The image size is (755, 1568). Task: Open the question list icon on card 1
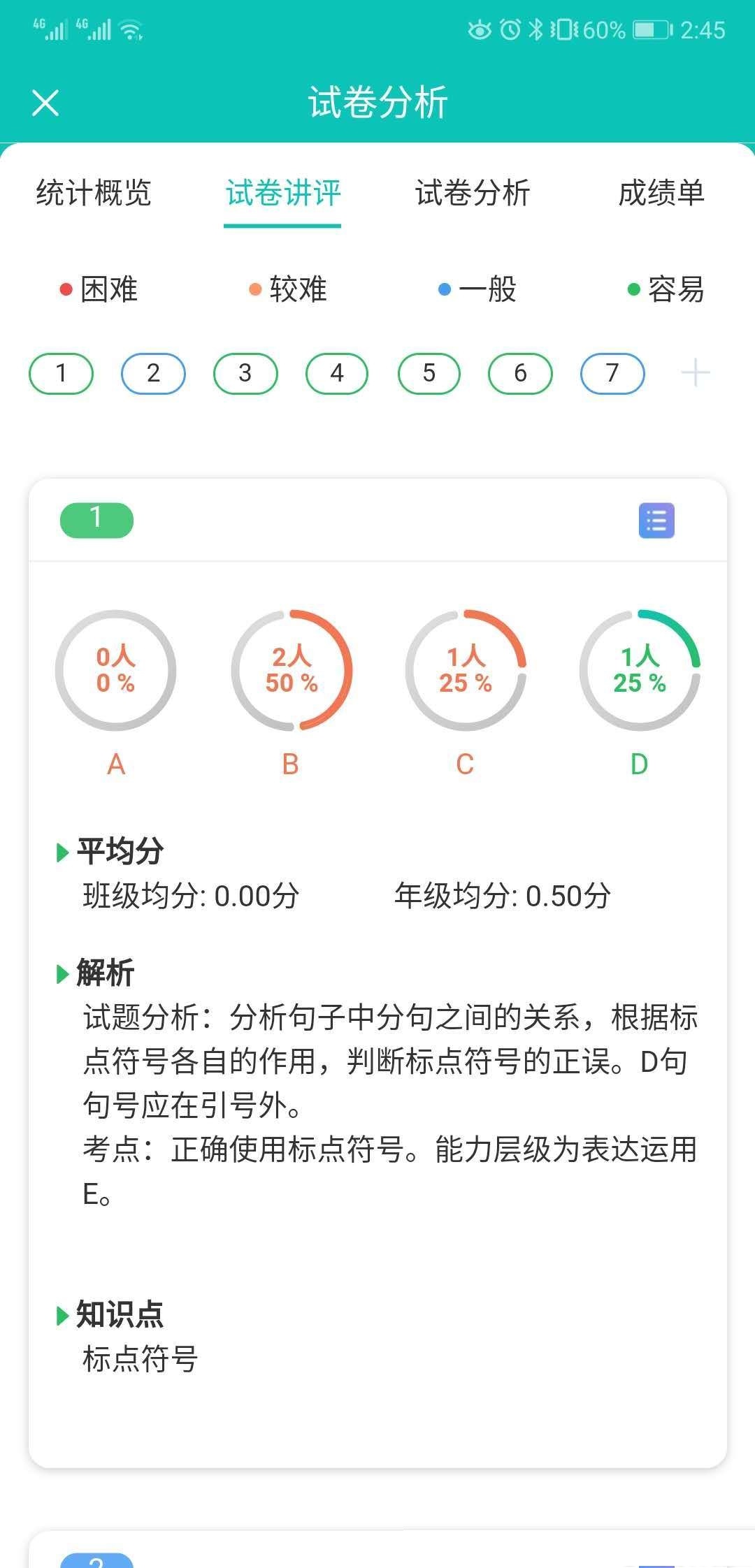[658, 522]
